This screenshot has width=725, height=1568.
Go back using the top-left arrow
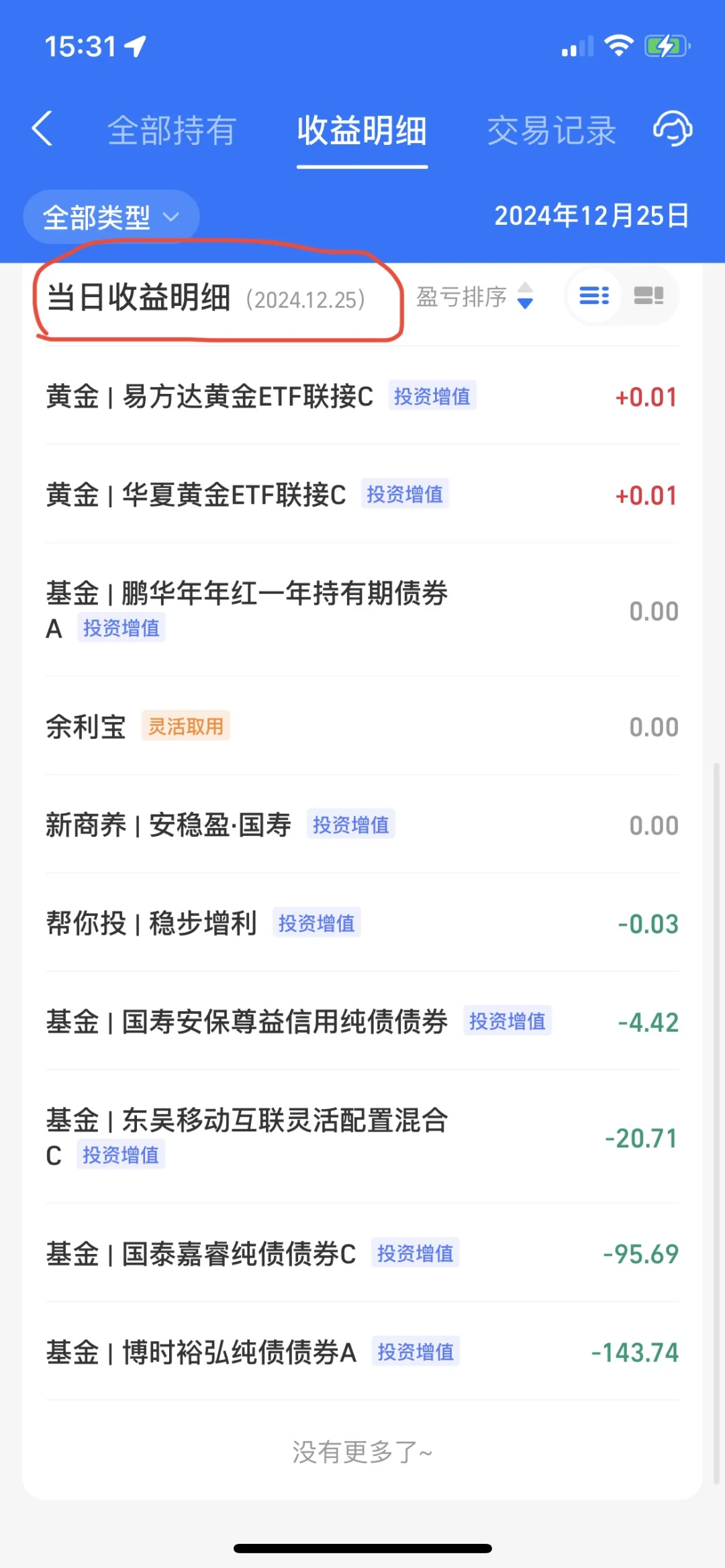coord(42,129)
